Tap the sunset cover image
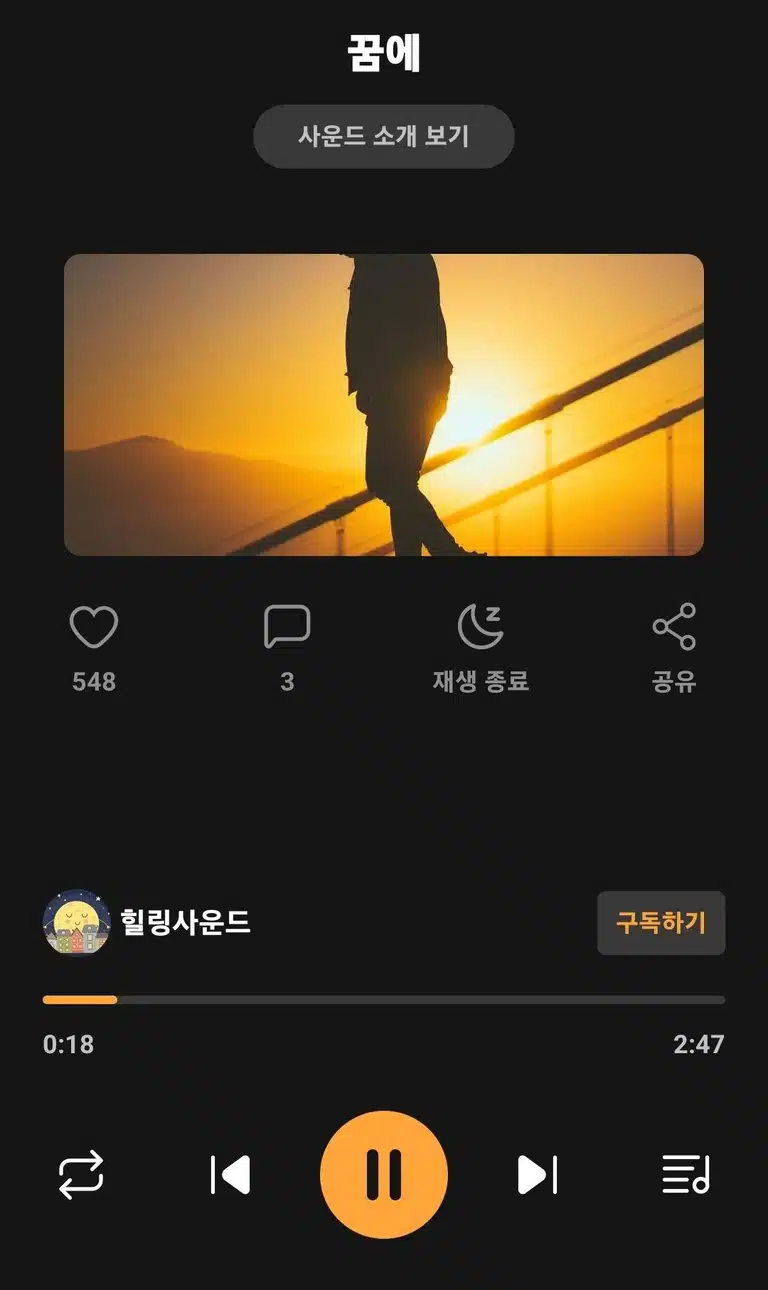The width and height of the screenshot is (768, 1290). tap(384, 405)
